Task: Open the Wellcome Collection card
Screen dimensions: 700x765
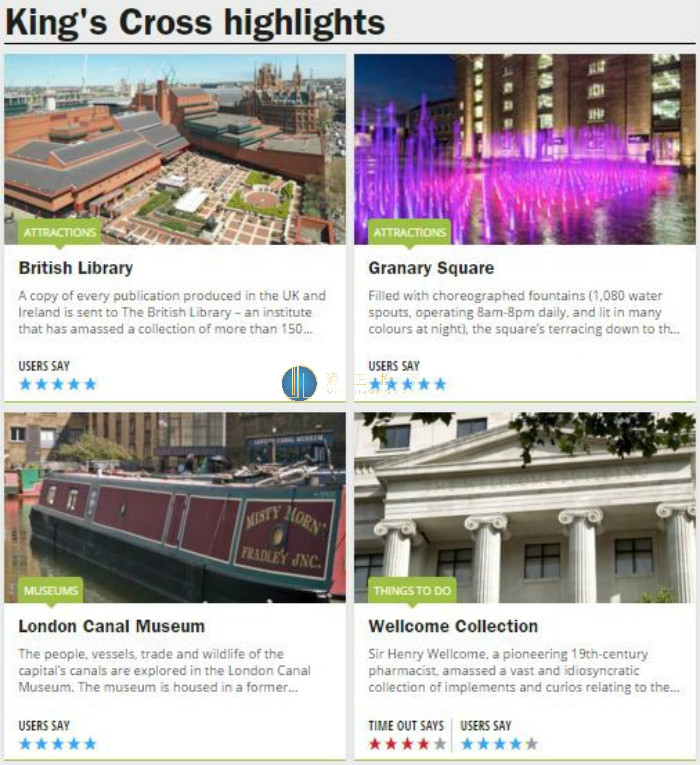Action: click(453, 626)
